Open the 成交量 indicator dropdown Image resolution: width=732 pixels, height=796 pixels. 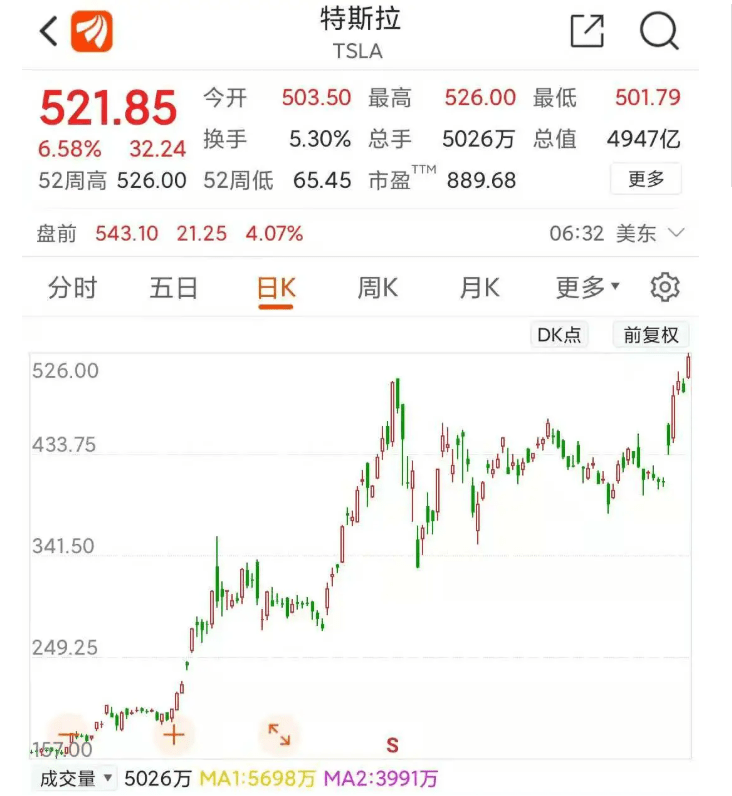[70, 775]
